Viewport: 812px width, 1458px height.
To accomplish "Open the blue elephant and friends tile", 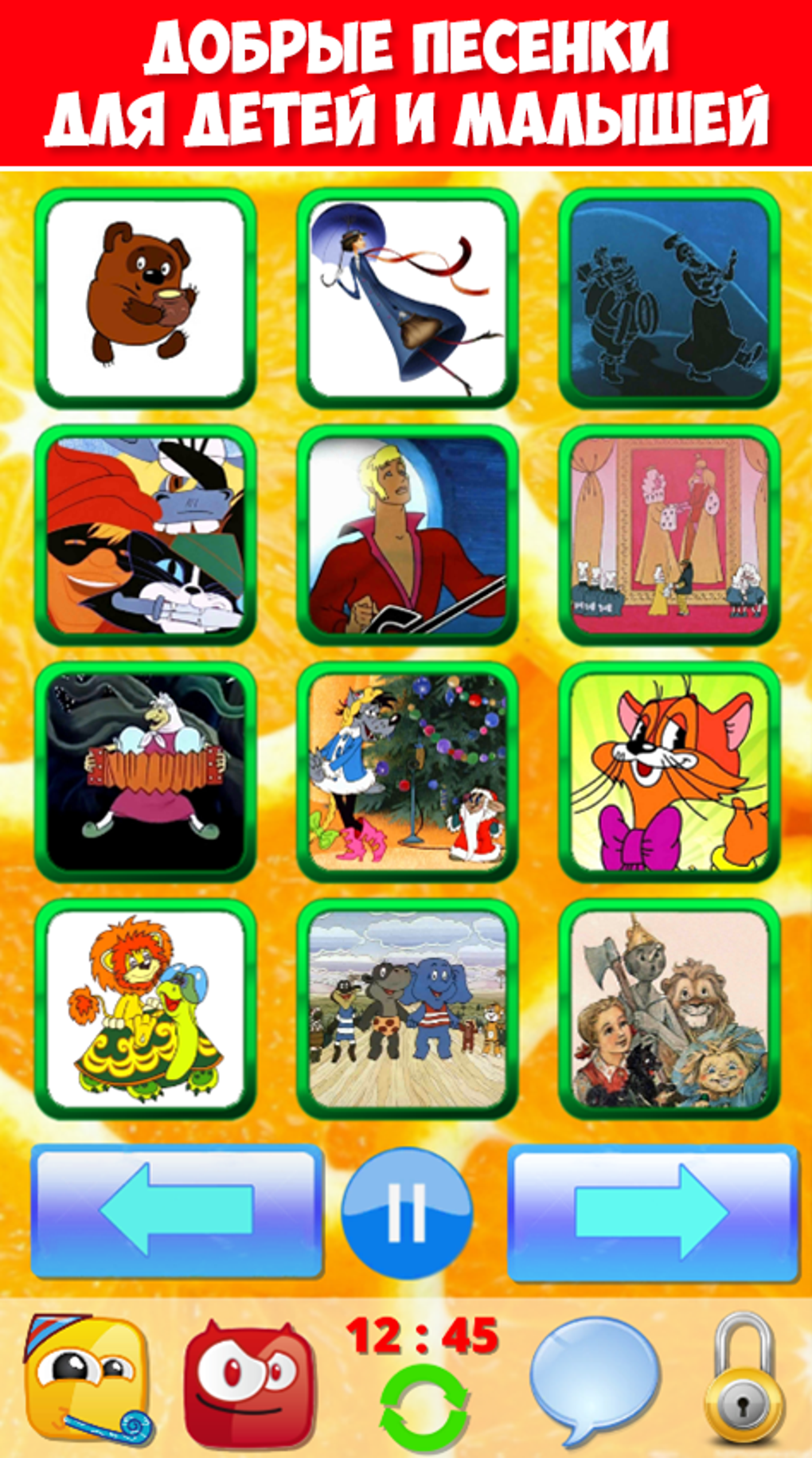I will 407,1009.
